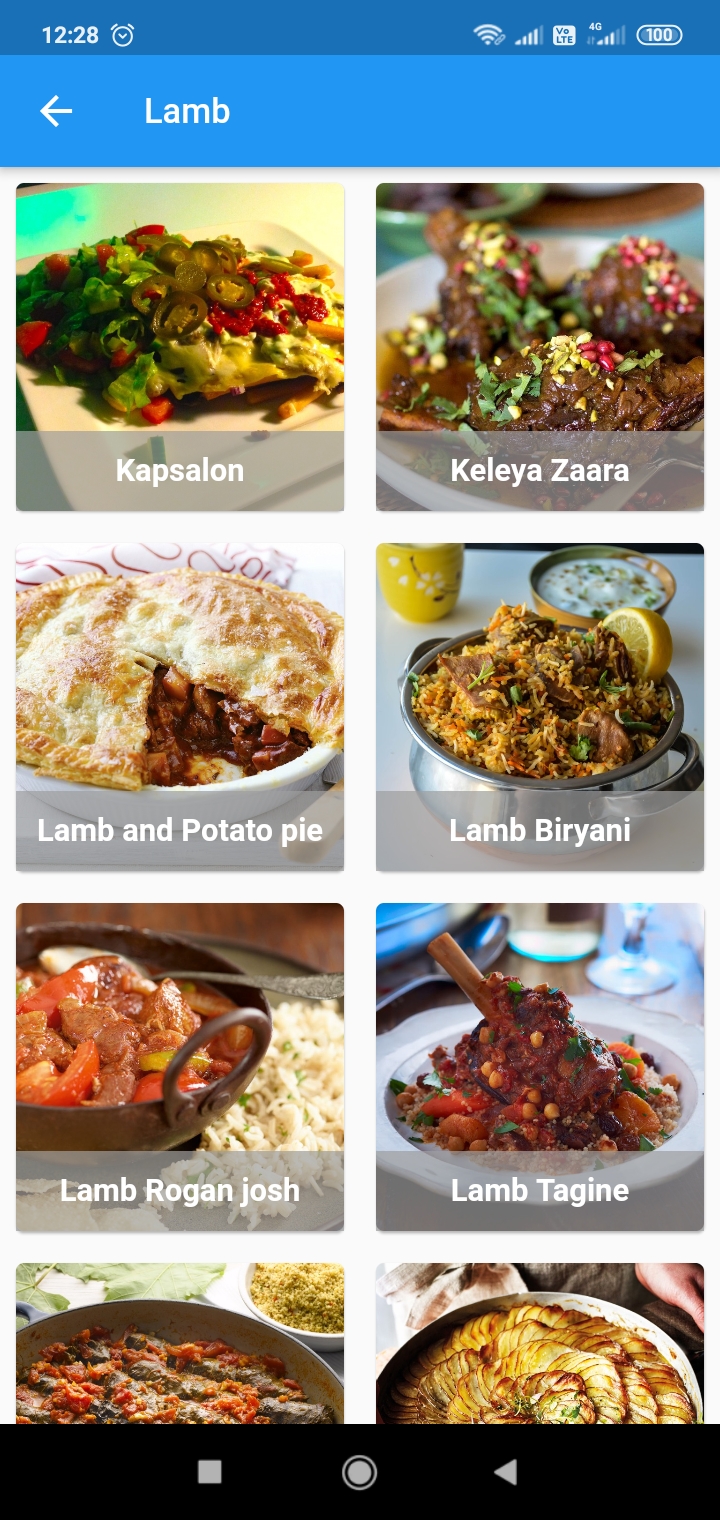Open recent apps with the square button
Image resolution: width=720 pixels, height=1520 pixels.
pos(210,1471)
